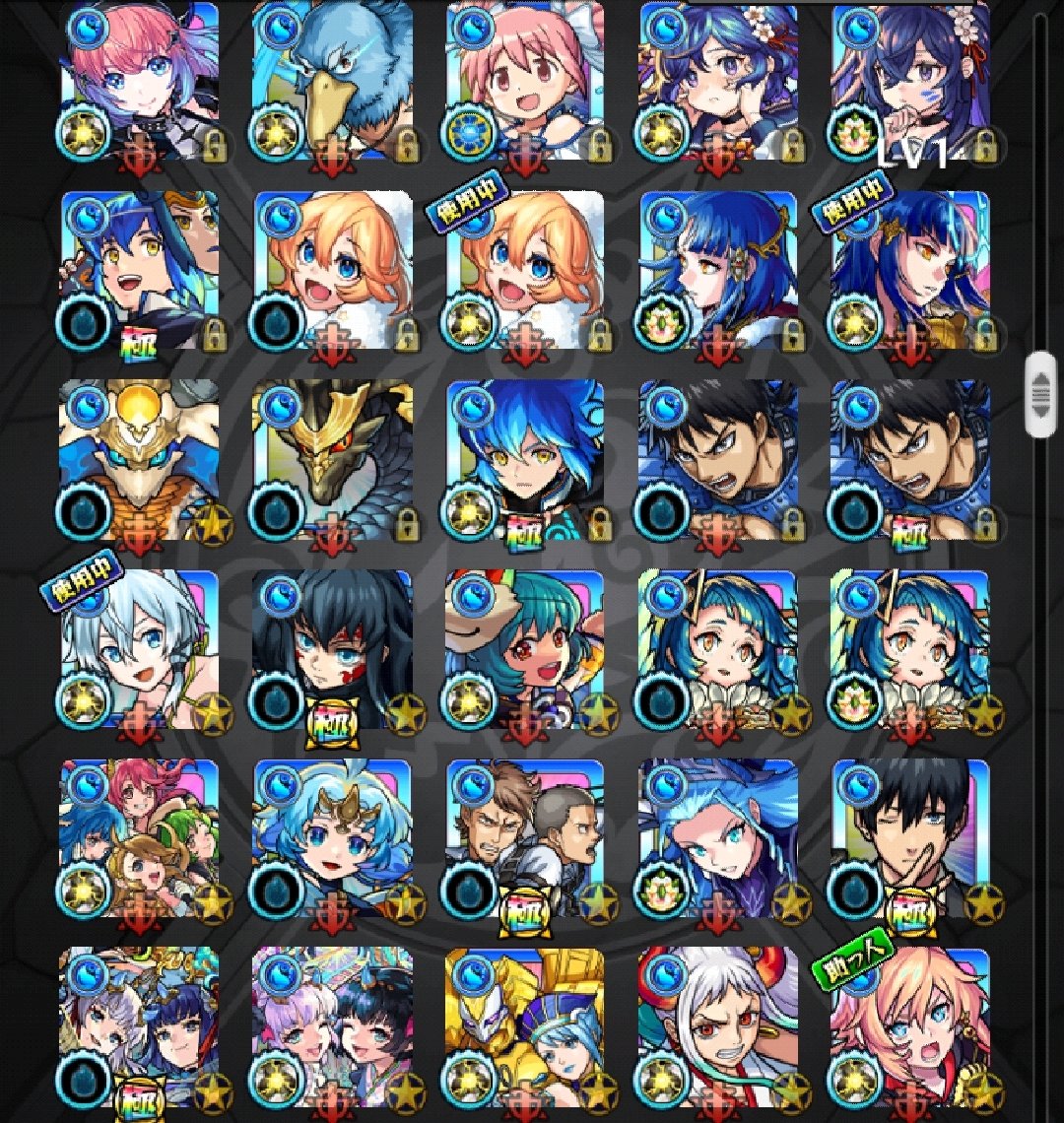Select the white-haired girl marked 使用中
Screen dimensions: 1064x1123
139,648
